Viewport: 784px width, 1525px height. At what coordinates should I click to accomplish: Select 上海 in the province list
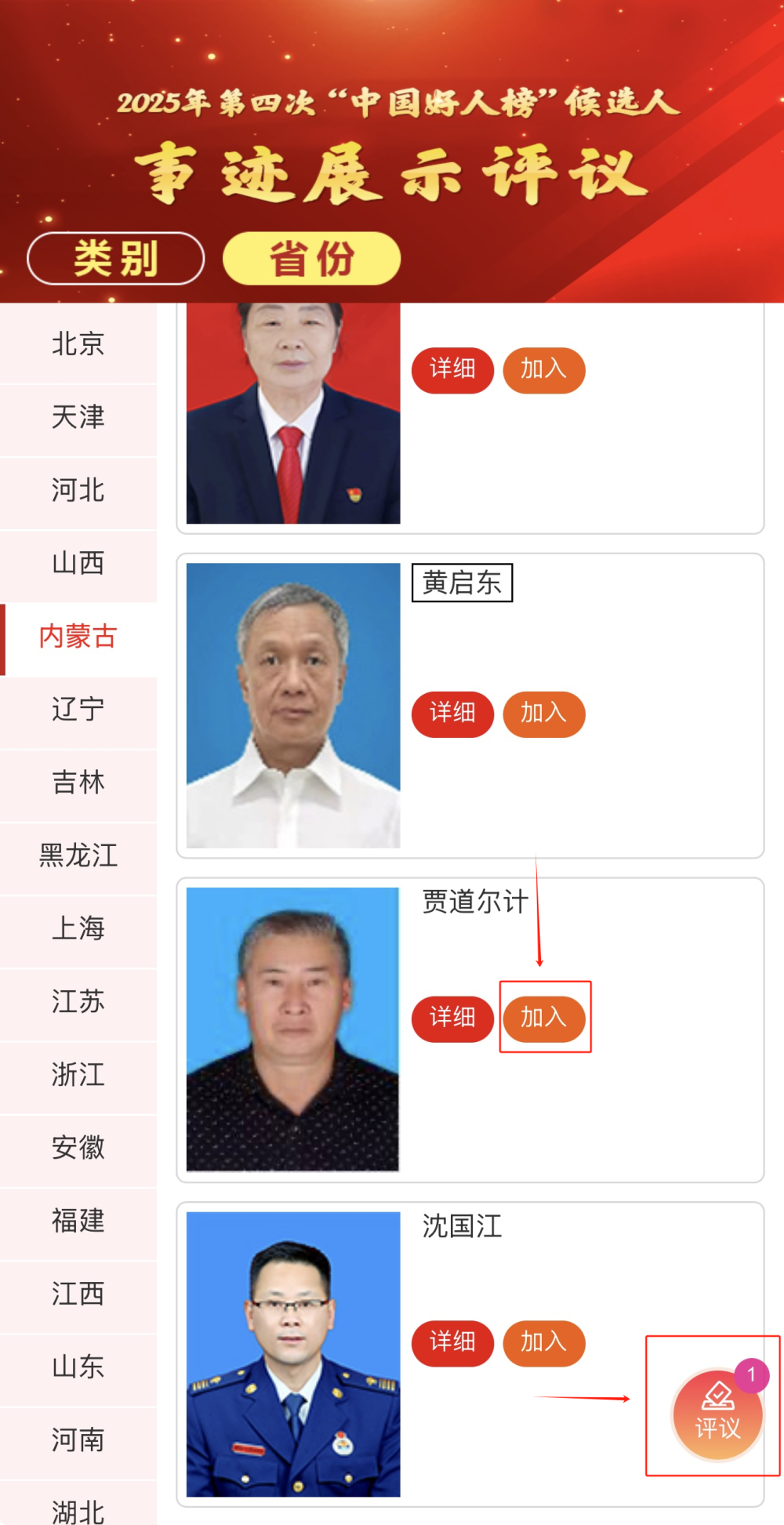click(78, 929)
